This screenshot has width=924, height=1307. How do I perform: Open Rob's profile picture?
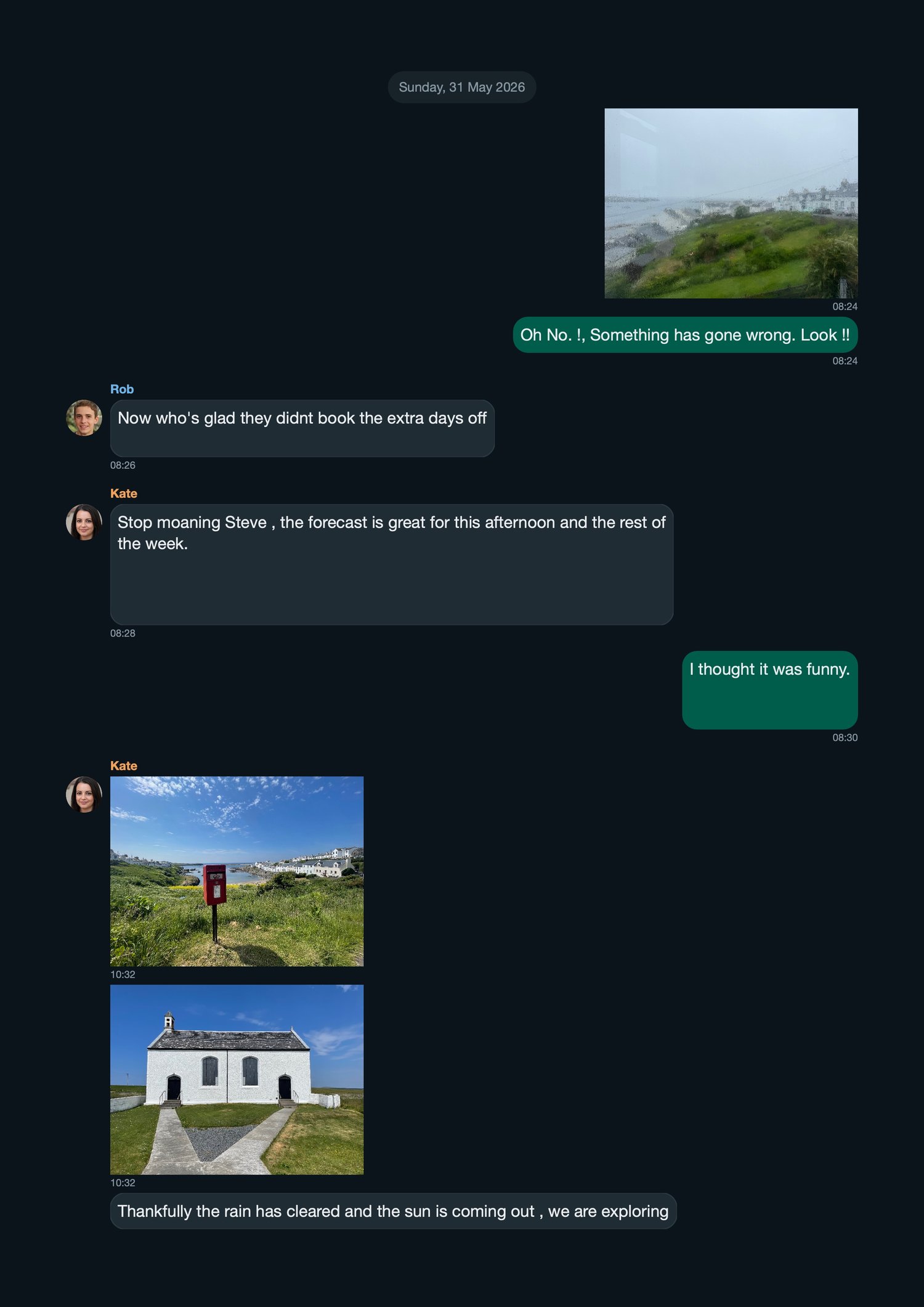(84, 418)
